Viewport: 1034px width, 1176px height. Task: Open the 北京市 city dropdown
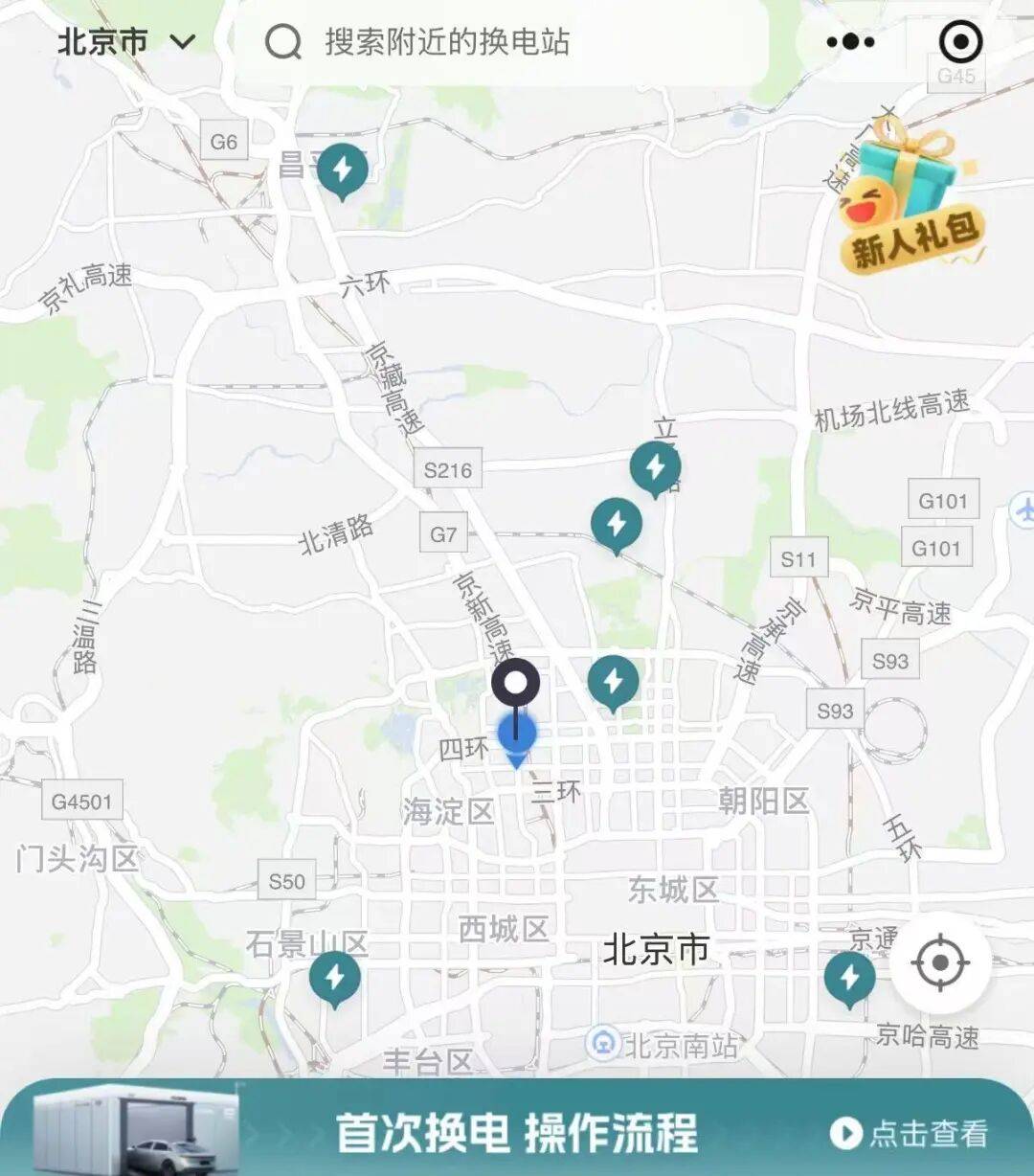126,42
